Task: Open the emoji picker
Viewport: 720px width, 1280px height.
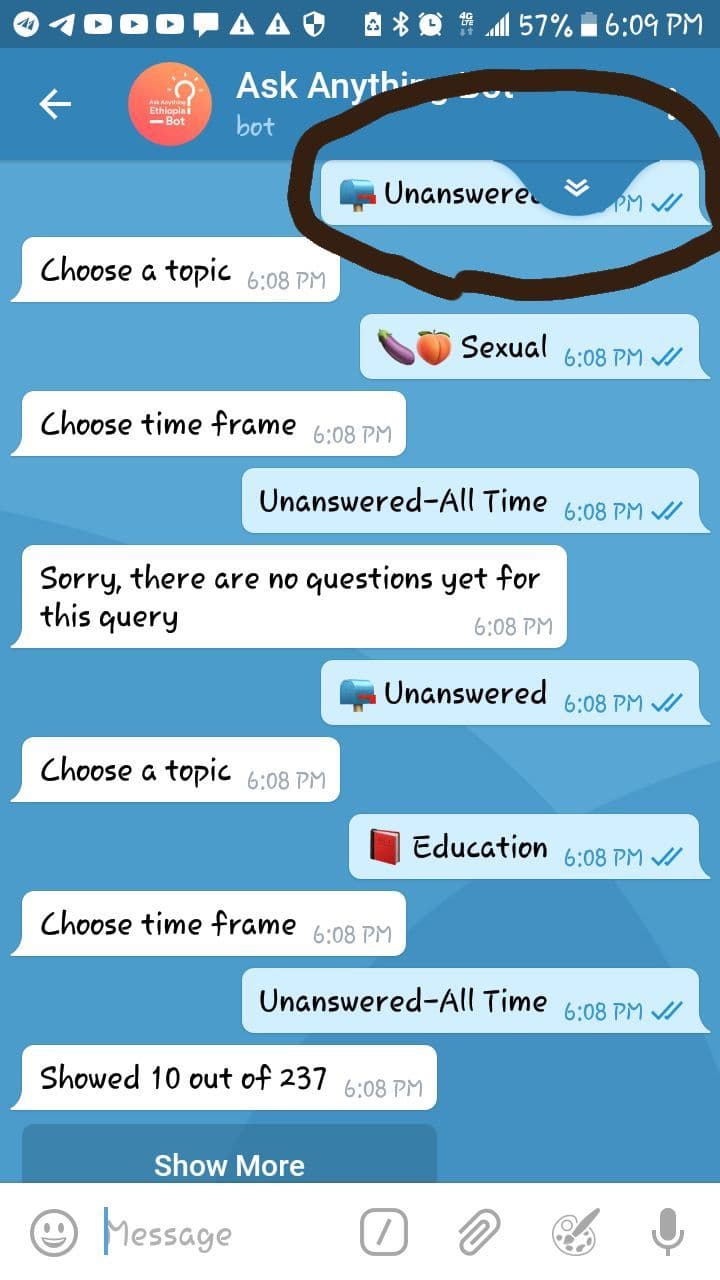Action: (53, 1233)
